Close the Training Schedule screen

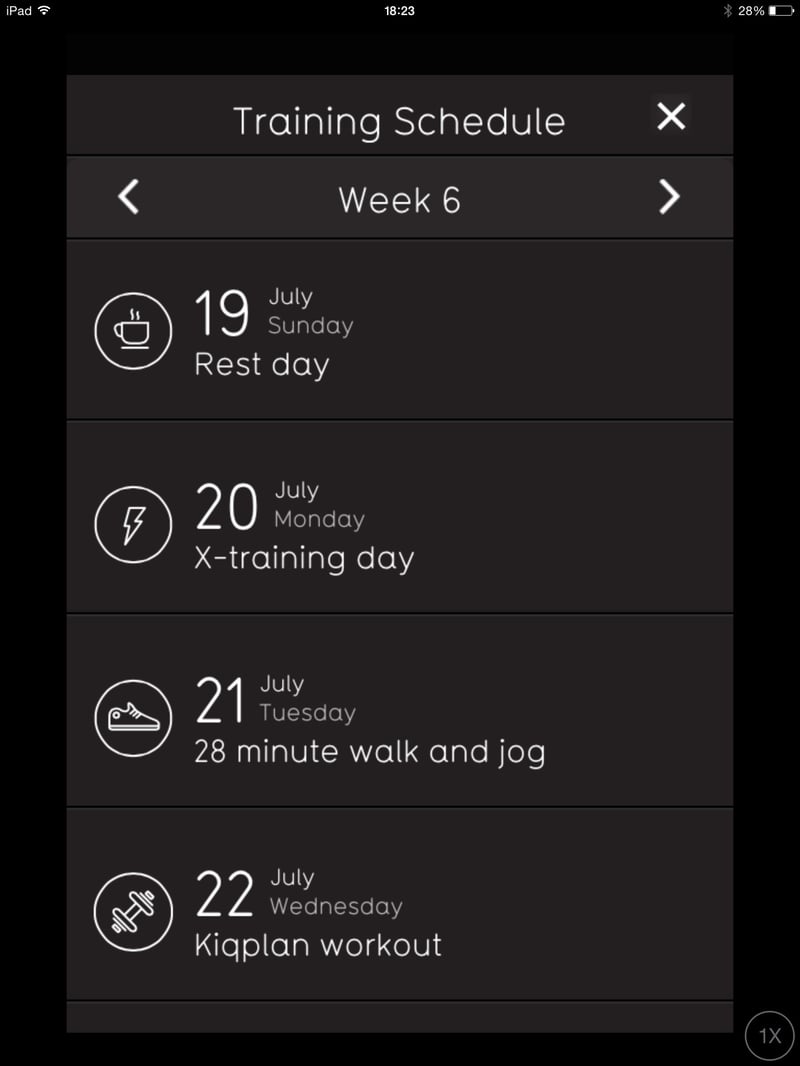pos(671,117)
